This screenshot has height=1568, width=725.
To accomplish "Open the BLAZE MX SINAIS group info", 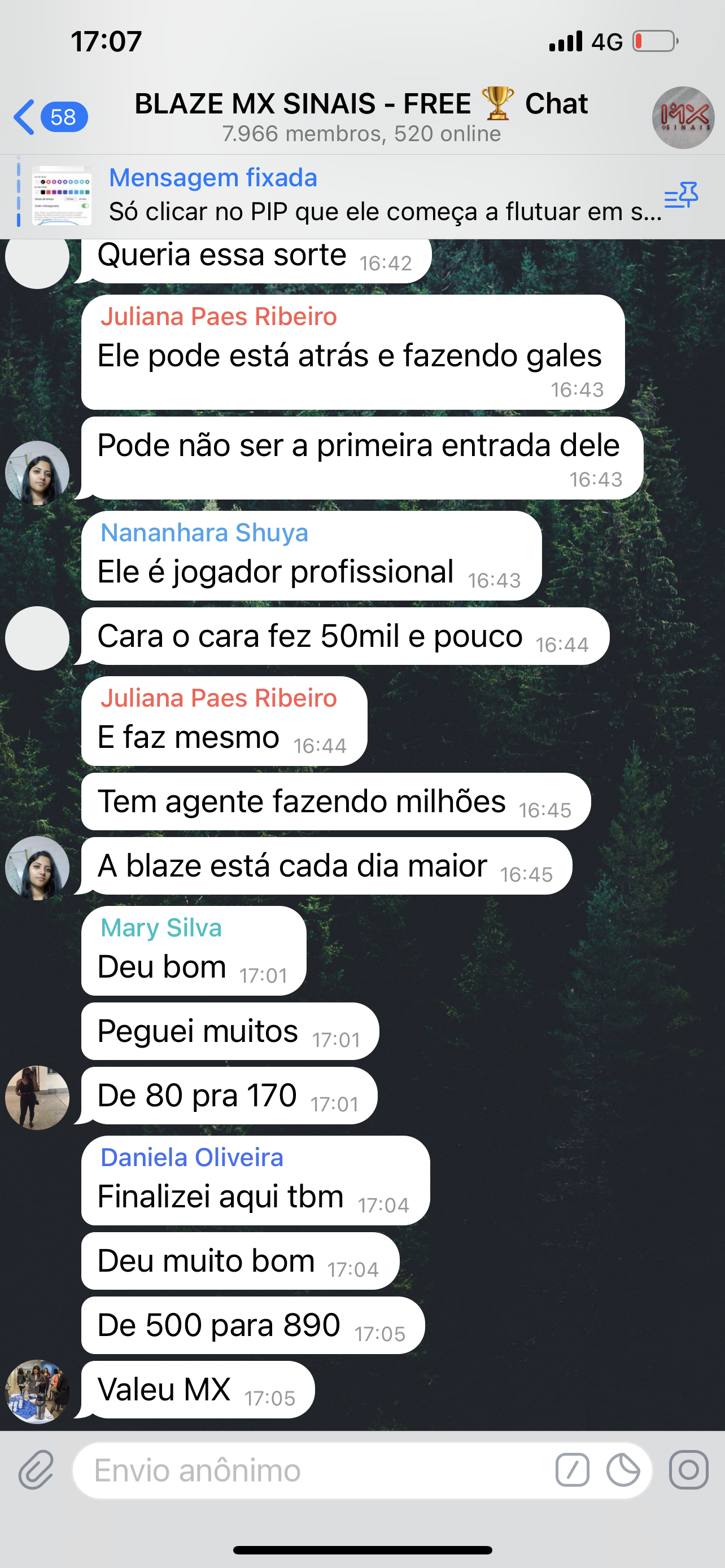I will pos(361,116).
